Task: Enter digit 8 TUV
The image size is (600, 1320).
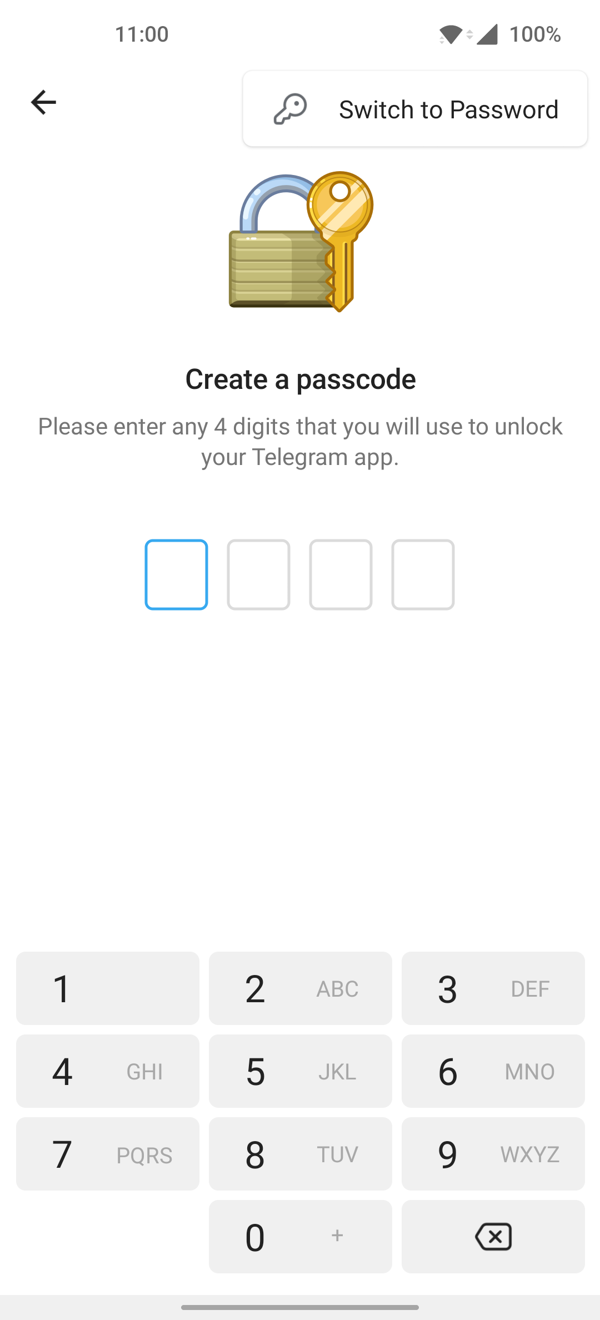Action: (300, 1154)
